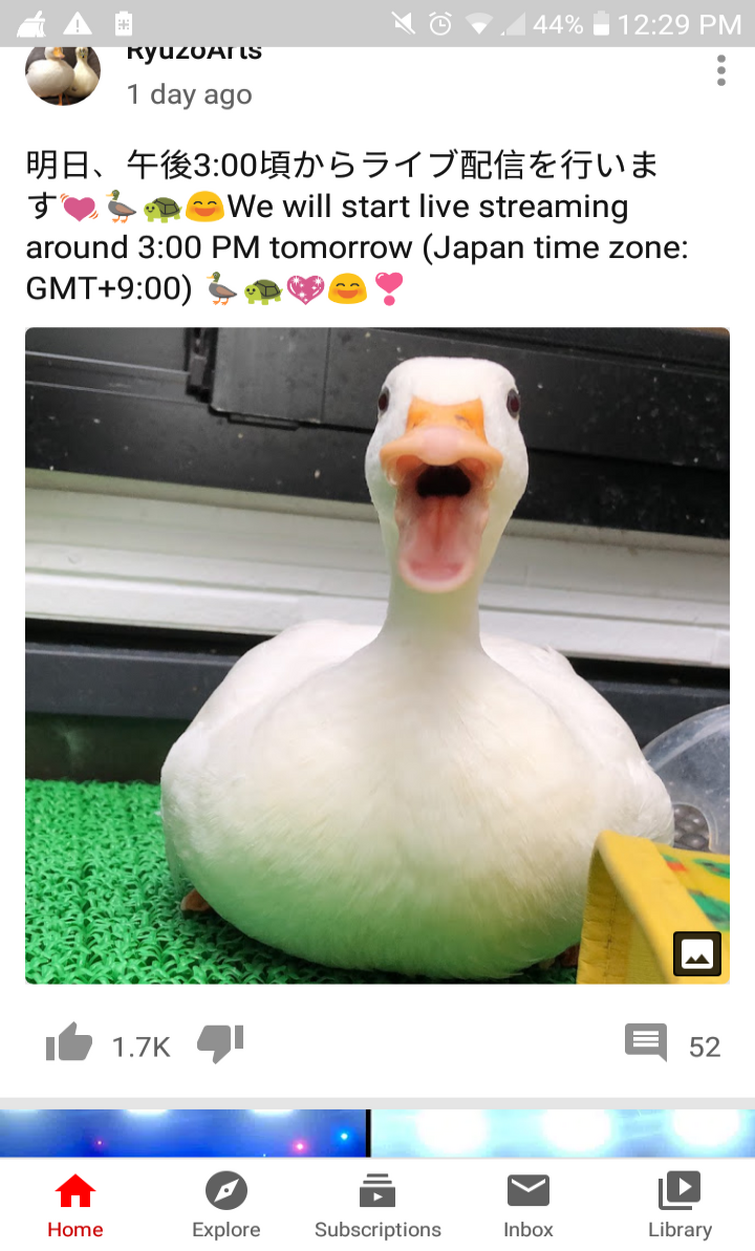Like the RyuzoArts community post

click(x=69, y=1046)
